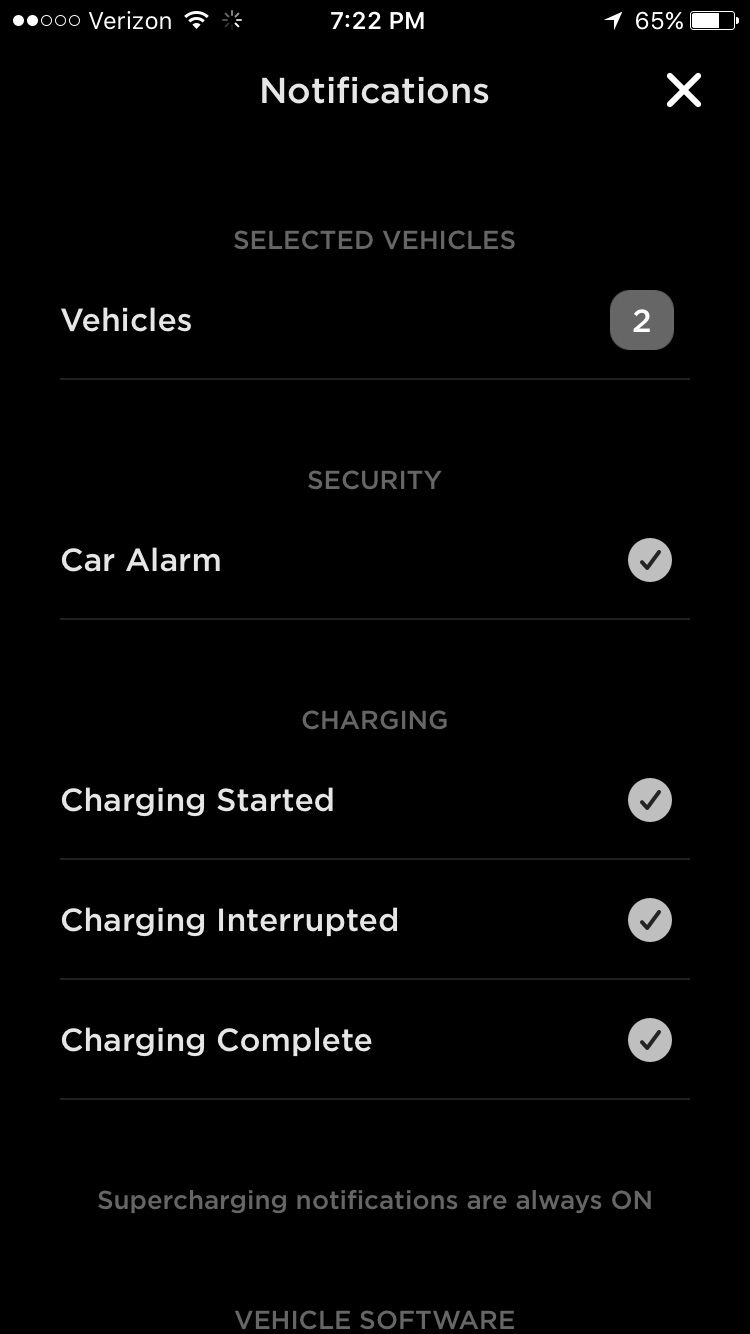
Task: Close the Notifications screen
Action: pos(684,91)
